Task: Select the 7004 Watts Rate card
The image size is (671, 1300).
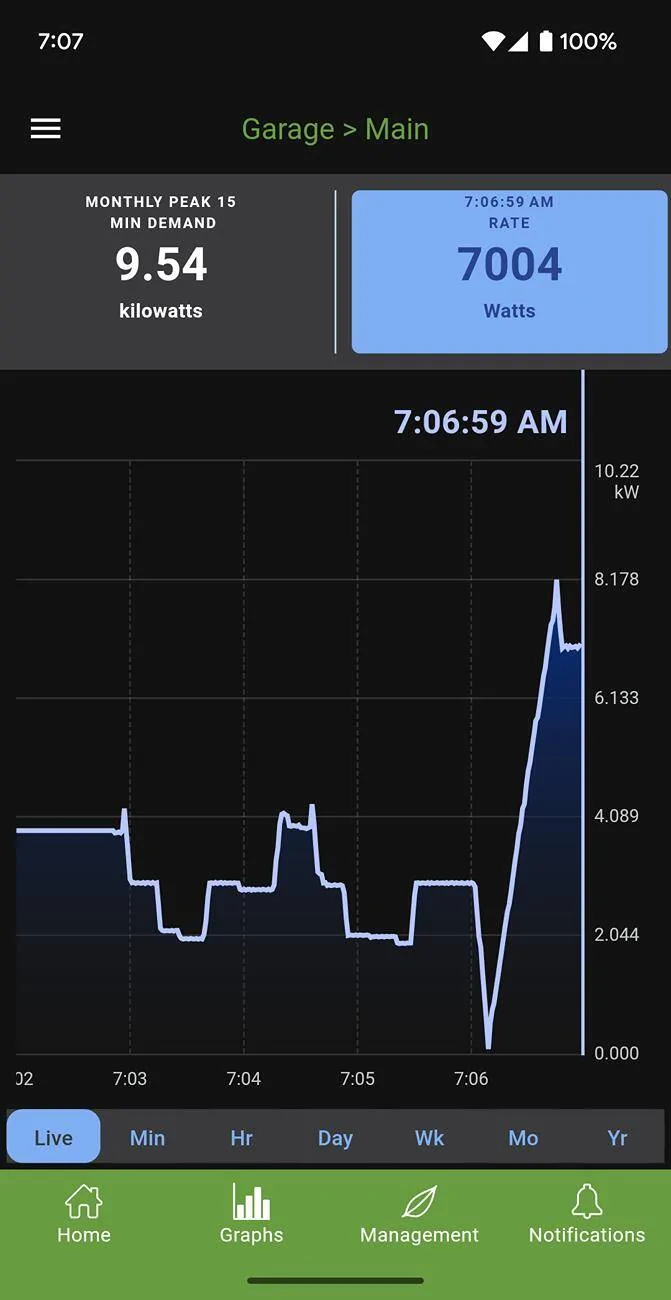Action: [509, 272]
